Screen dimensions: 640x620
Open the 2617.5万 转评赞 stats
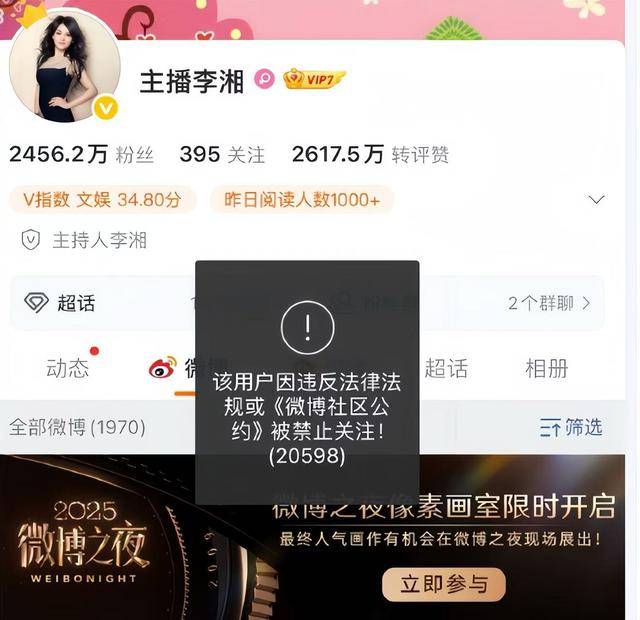[369, 154]
